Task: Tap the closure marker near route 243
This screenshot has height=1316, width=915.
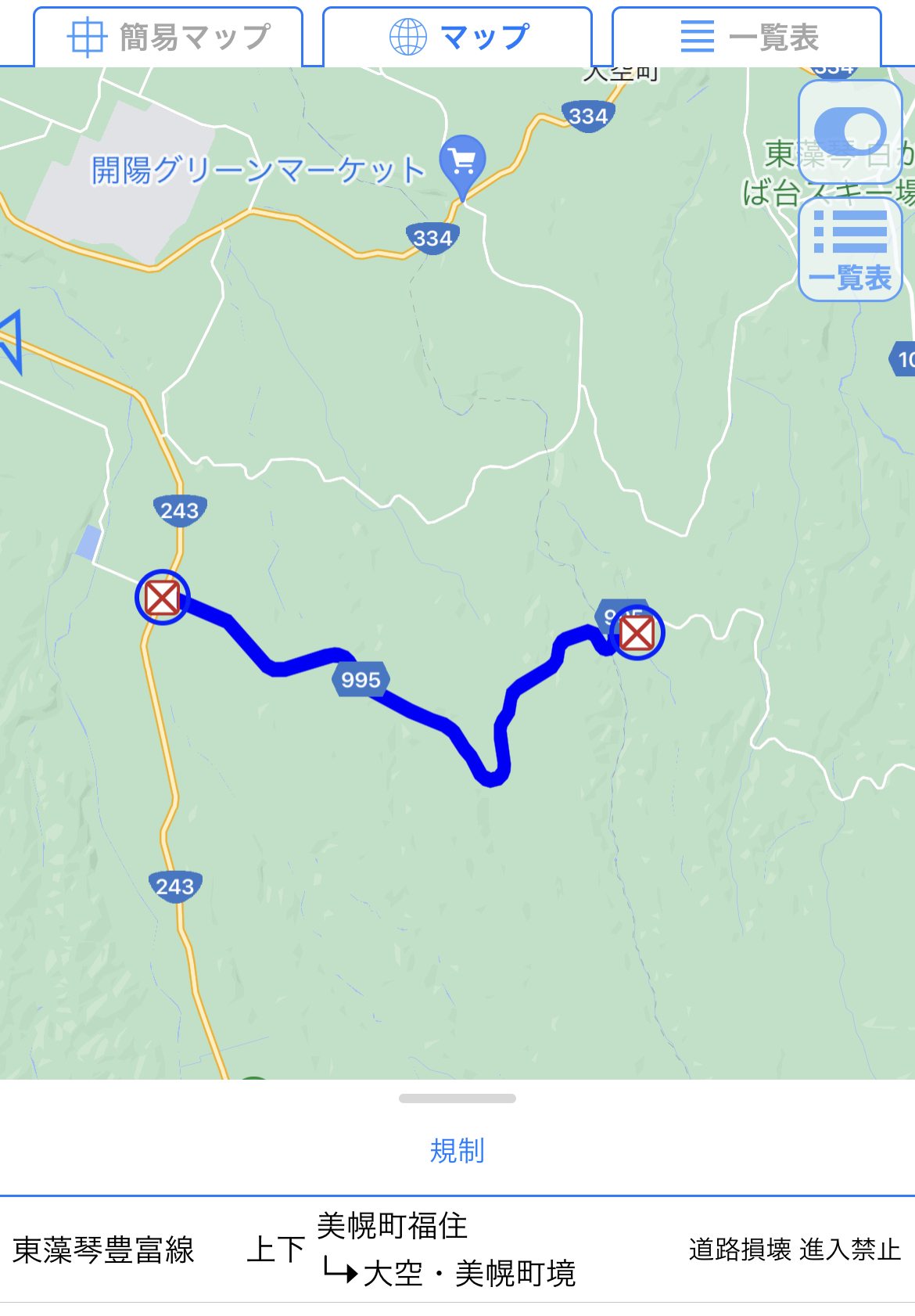Action: click(x=163, y=597)
